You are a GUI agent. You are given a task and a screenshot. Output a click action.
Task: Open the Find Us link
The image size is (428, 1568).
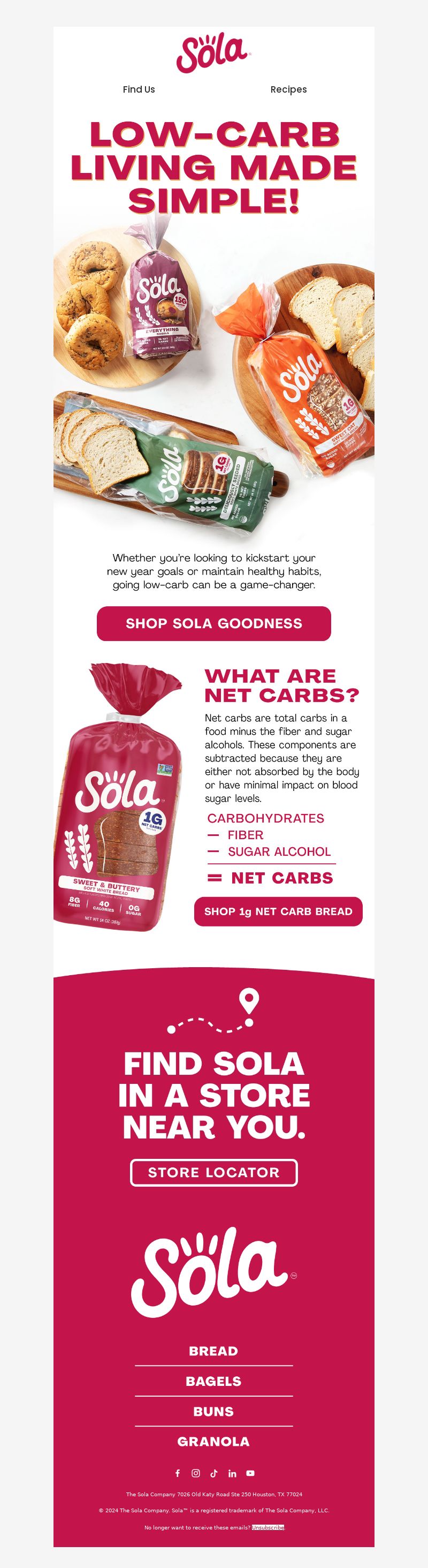coord(139,89)
